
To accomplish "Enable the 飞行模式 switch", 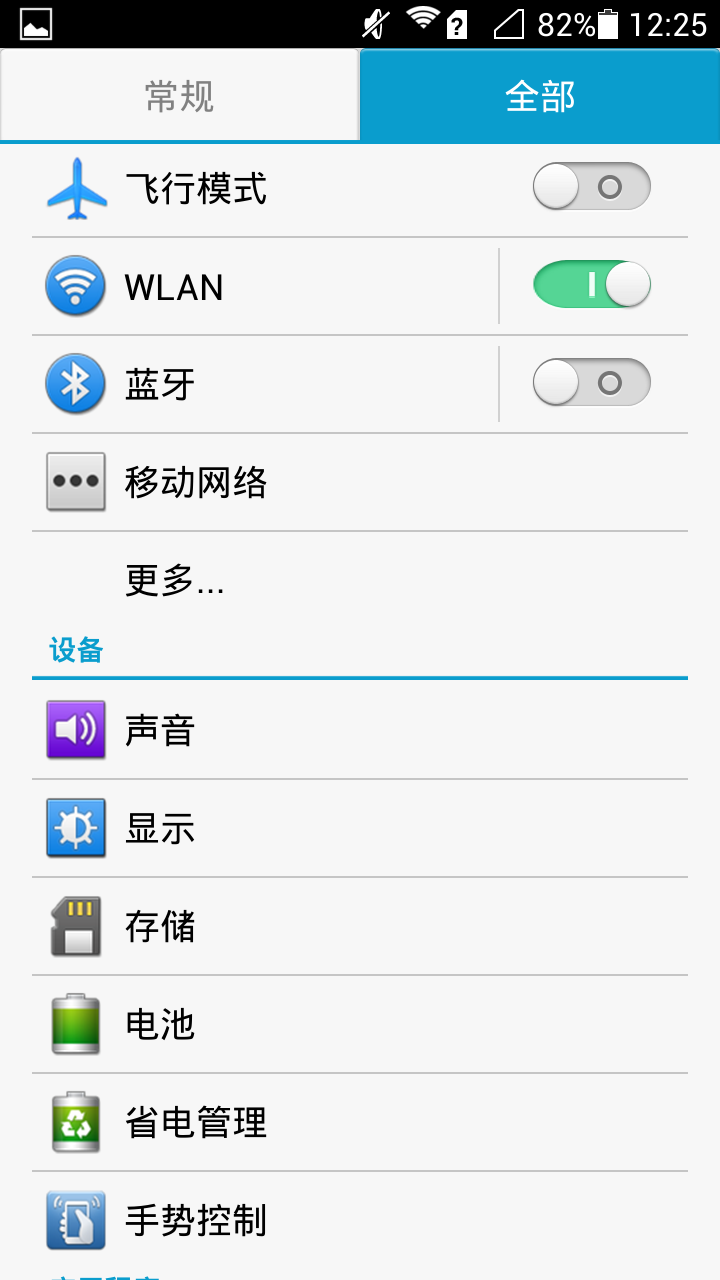I will 591,187.
